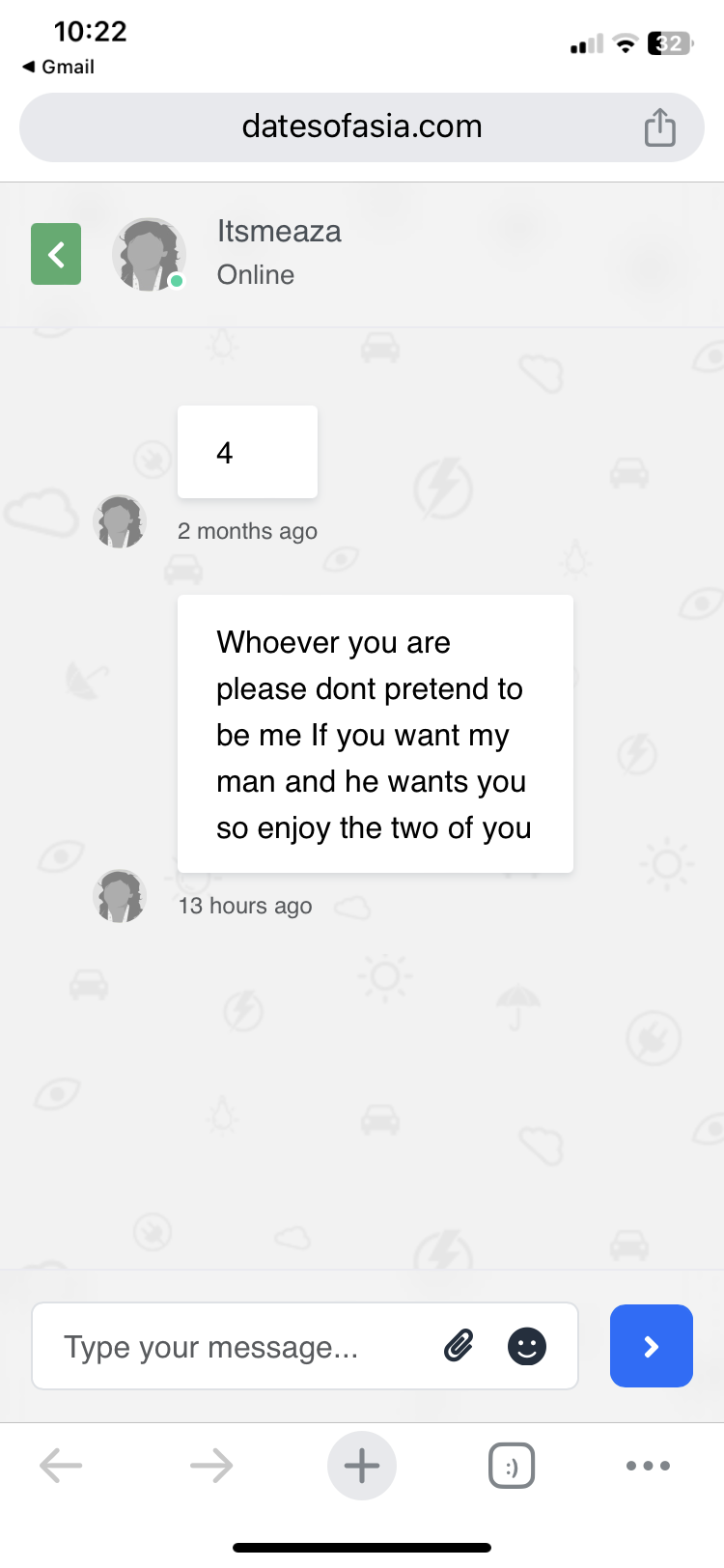
Task: Tap the datesofasia.com address bar
Action: pos(362,126)
